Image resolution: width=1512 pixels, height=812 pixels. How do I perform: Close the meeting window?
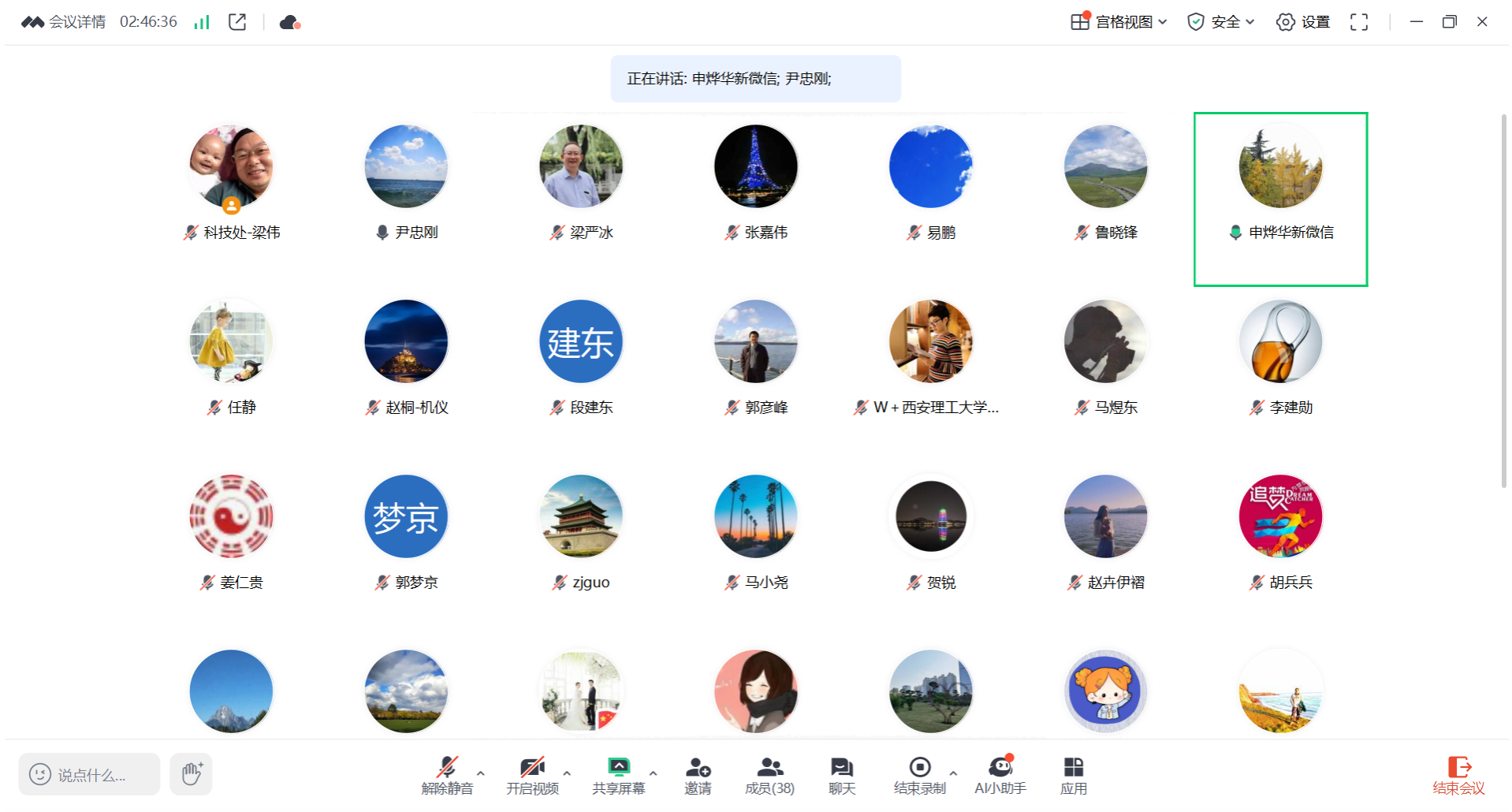(x=1482, y=22)
